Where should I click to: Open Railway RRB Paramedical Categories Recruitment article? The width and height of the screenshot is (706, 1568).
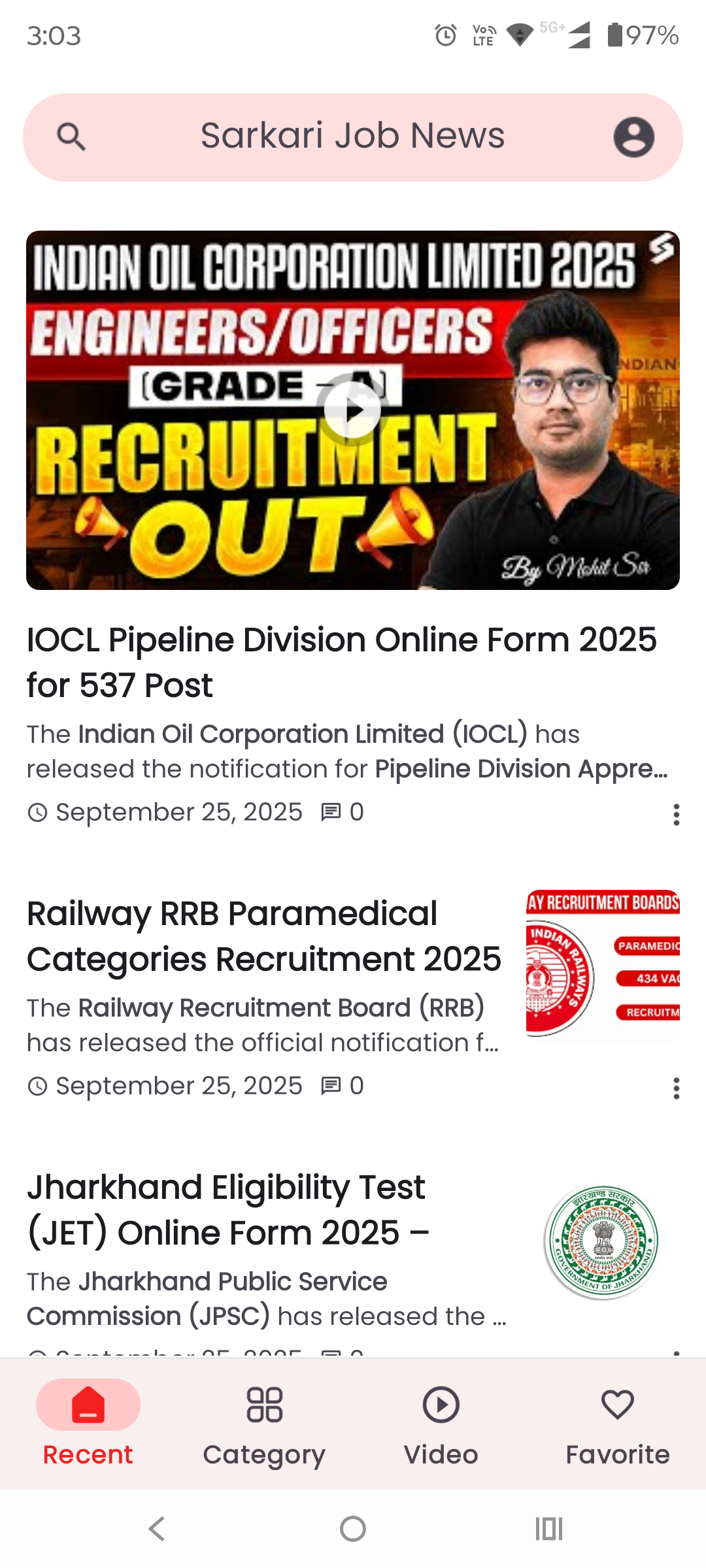pos(264,936)
